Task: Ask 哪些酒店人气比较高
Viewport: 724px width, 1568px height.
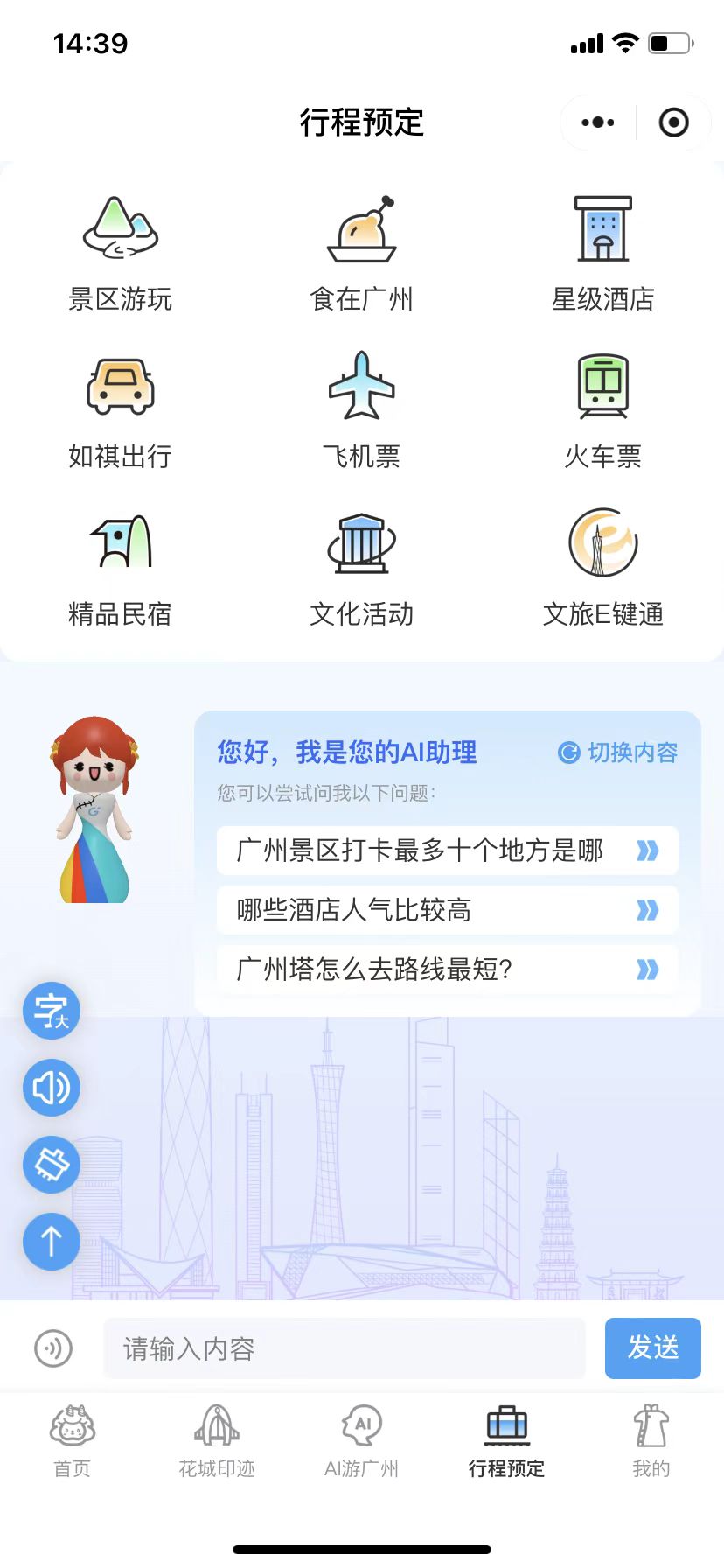Action: 447,910
